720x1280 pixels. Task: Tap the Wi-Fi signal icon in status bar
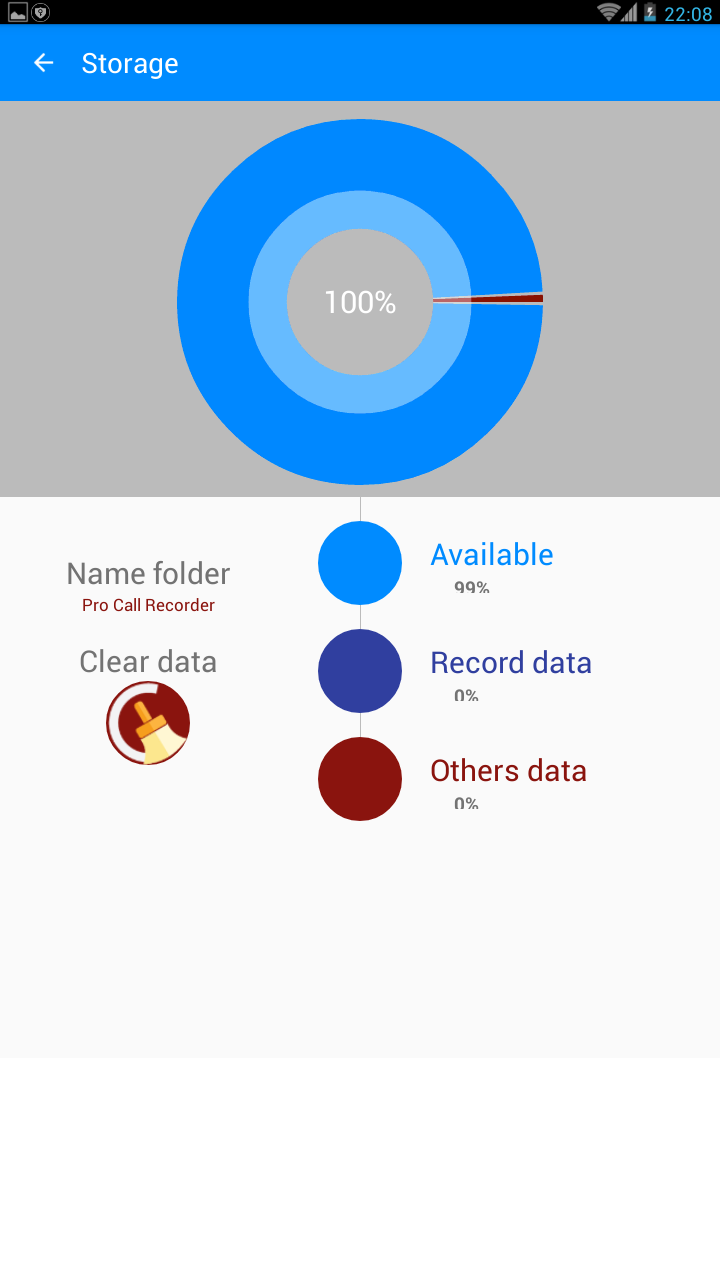coord(609,12)
